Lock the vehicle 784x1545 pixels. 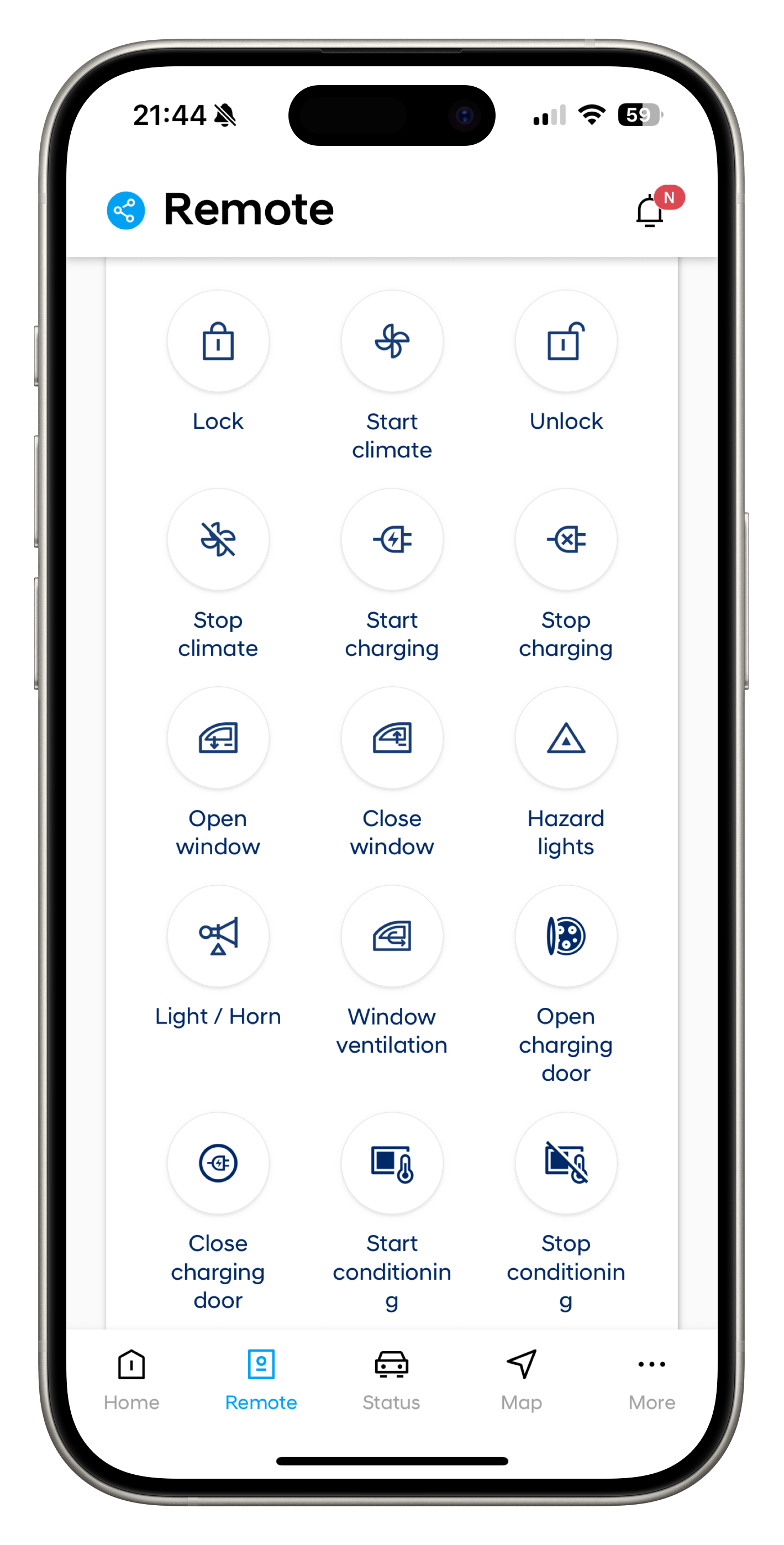click(218, 341)
